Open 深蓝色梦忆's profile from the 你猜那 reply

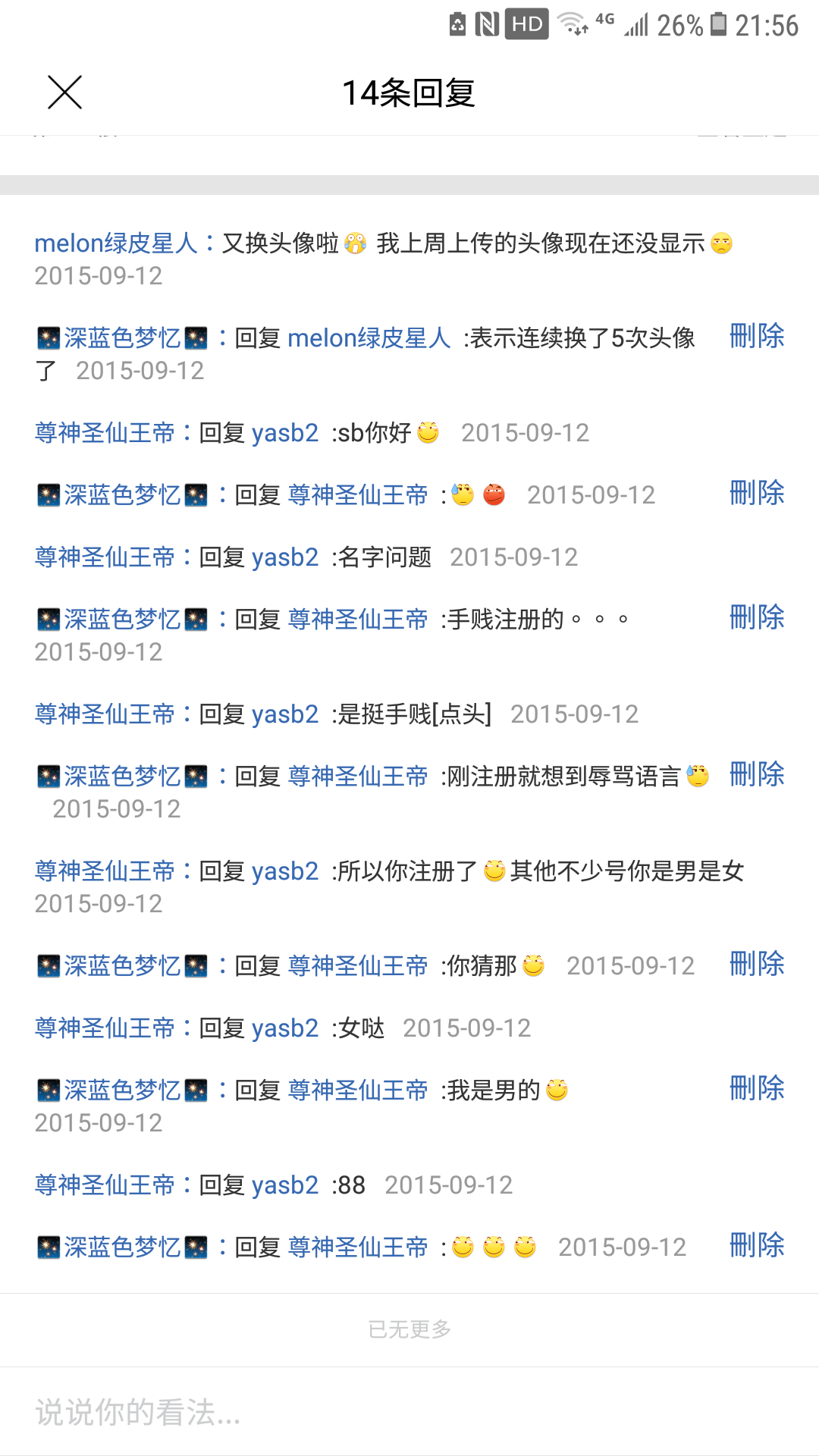click(122, 966)
